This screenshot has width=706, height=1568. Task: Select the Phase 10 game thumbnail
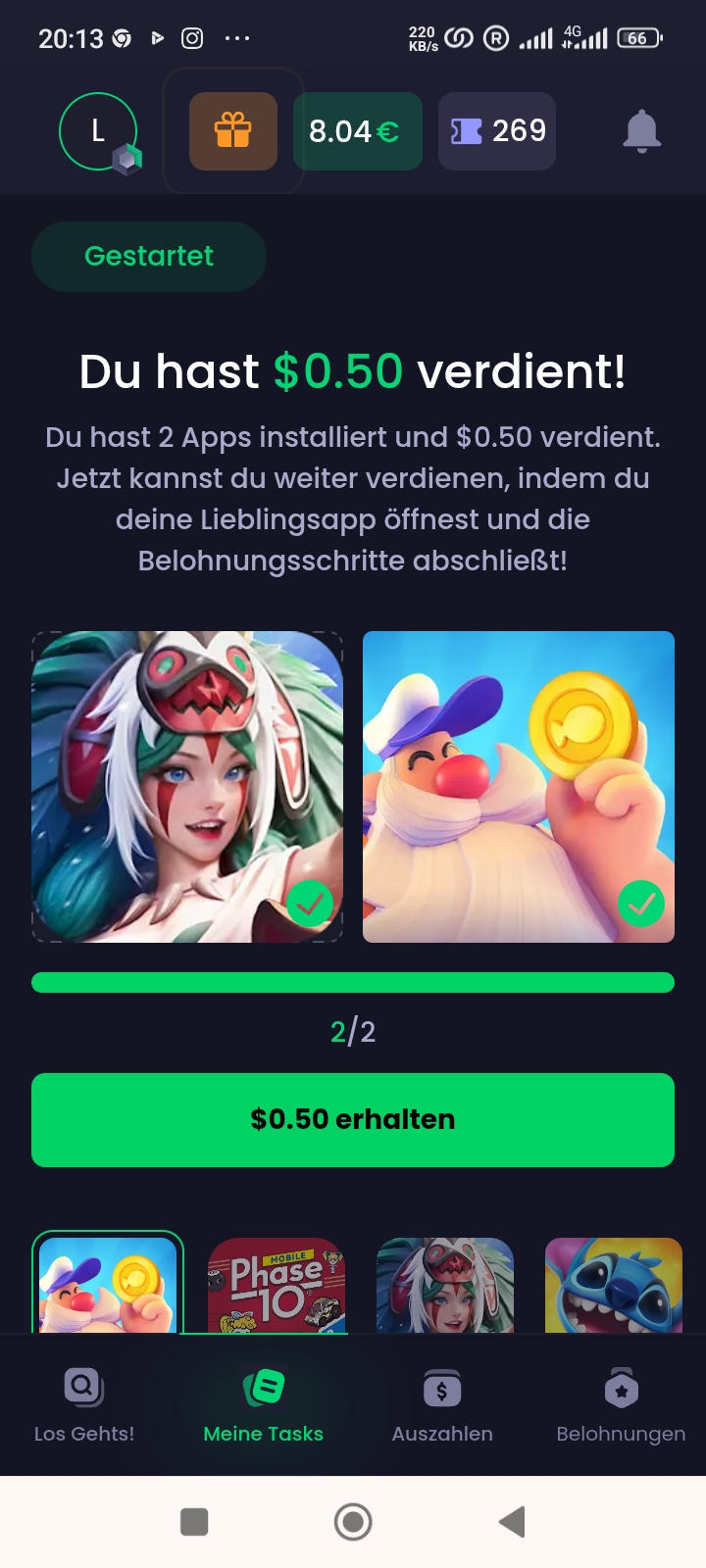(277, 1286)
